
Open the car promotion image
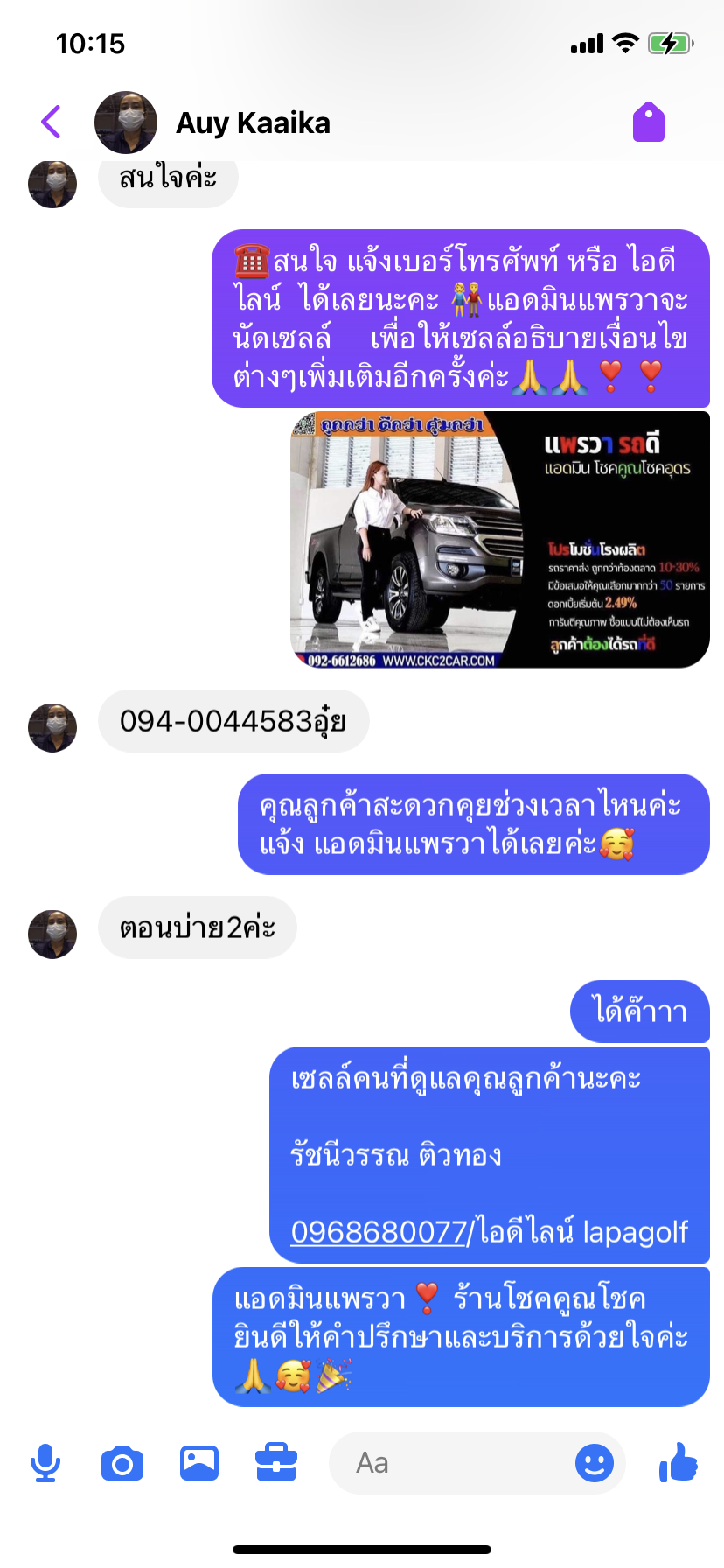[499, 540]
